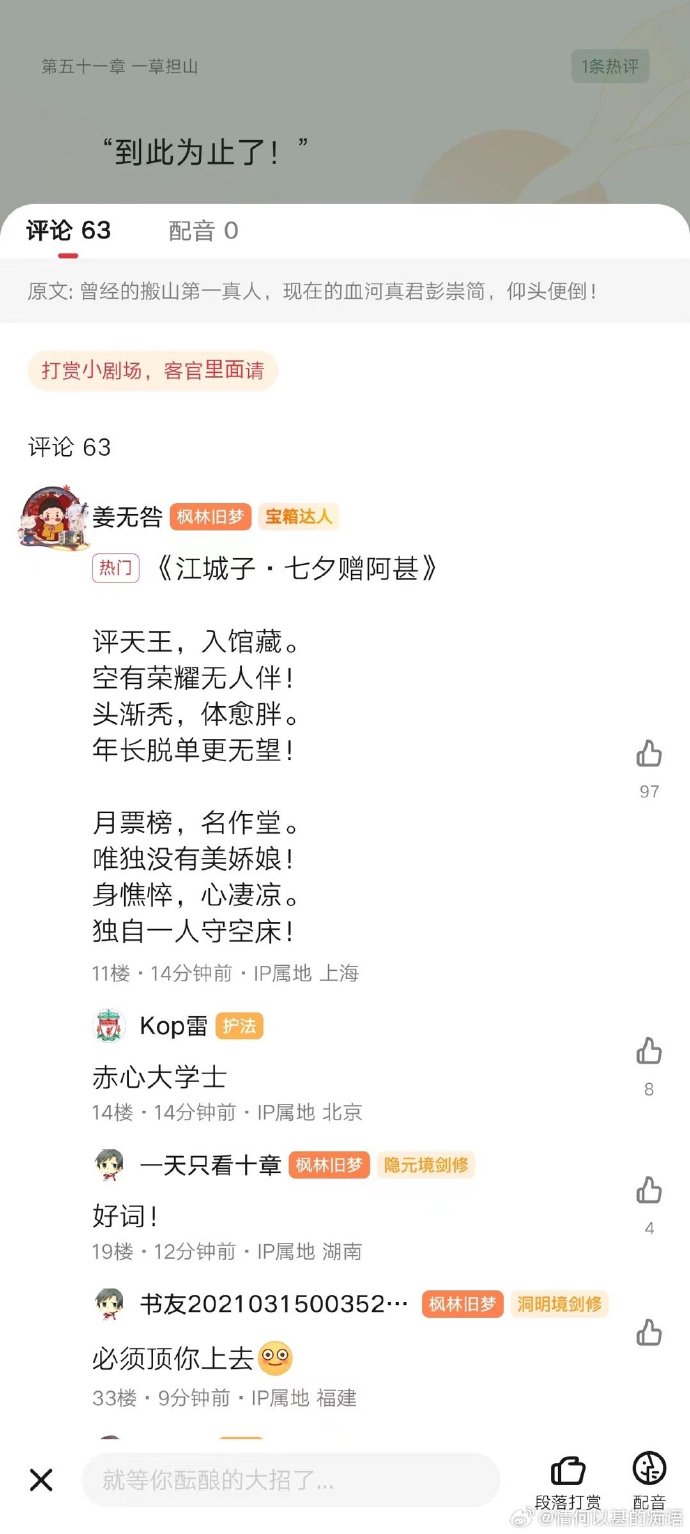
Task: Switch to the 配音 tab
Action: (x=203, y=231)
